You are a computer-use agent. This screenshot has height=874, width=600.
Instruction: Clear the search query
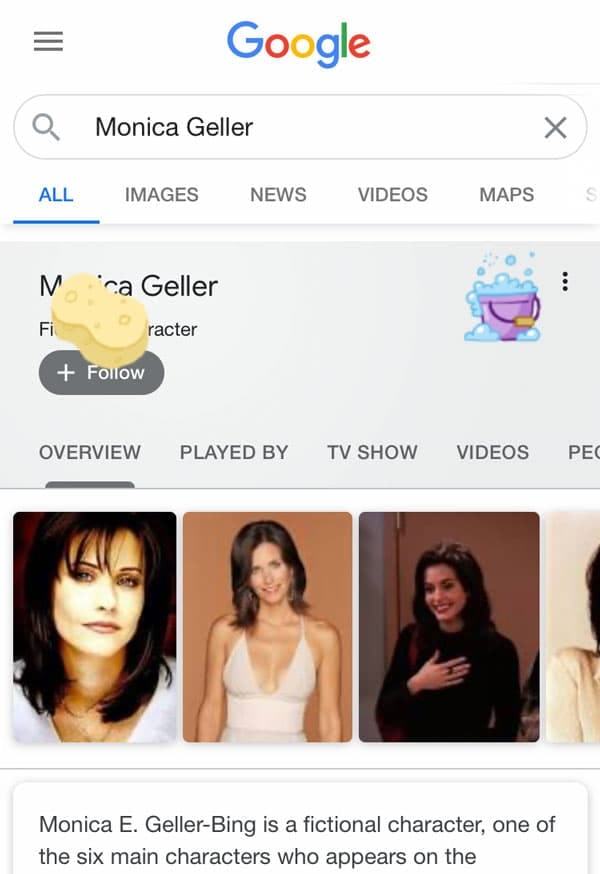click(555, 127)
